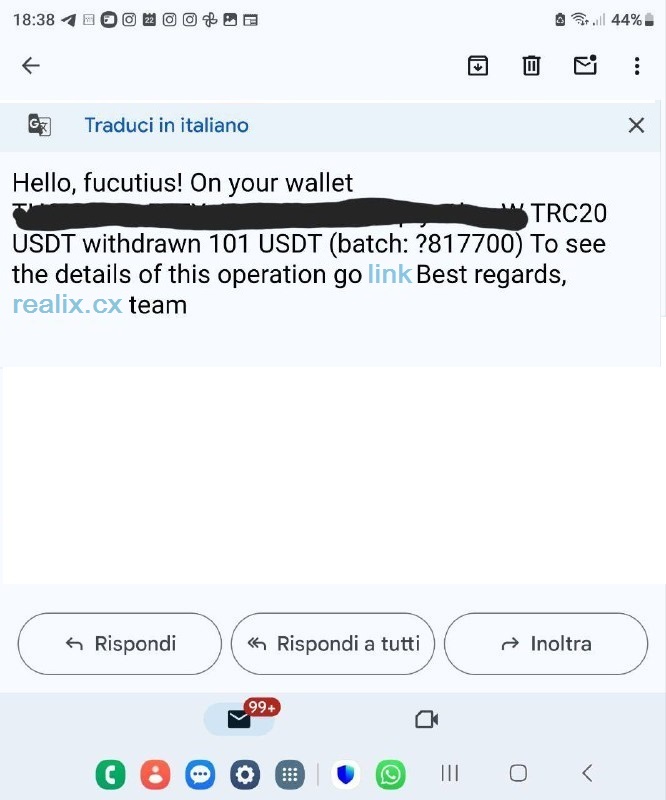The height and width of the screenshot is (800, 666).
Task: Go to the home screen
Action: (x=518, y=773)
